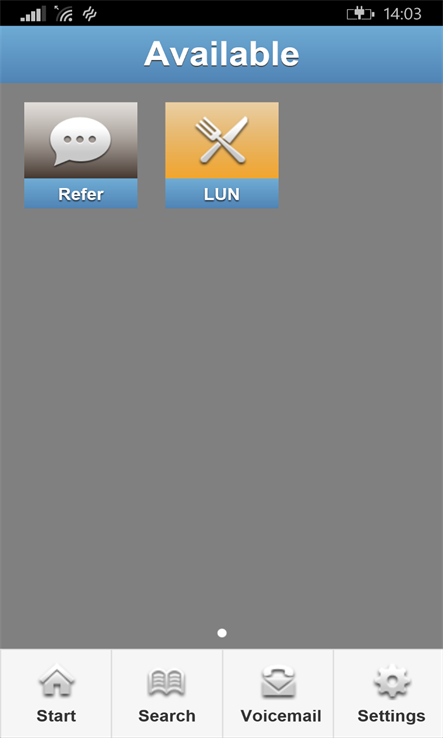
Task: Select the LUN lunch tile
Action: [x=222, y=155]
